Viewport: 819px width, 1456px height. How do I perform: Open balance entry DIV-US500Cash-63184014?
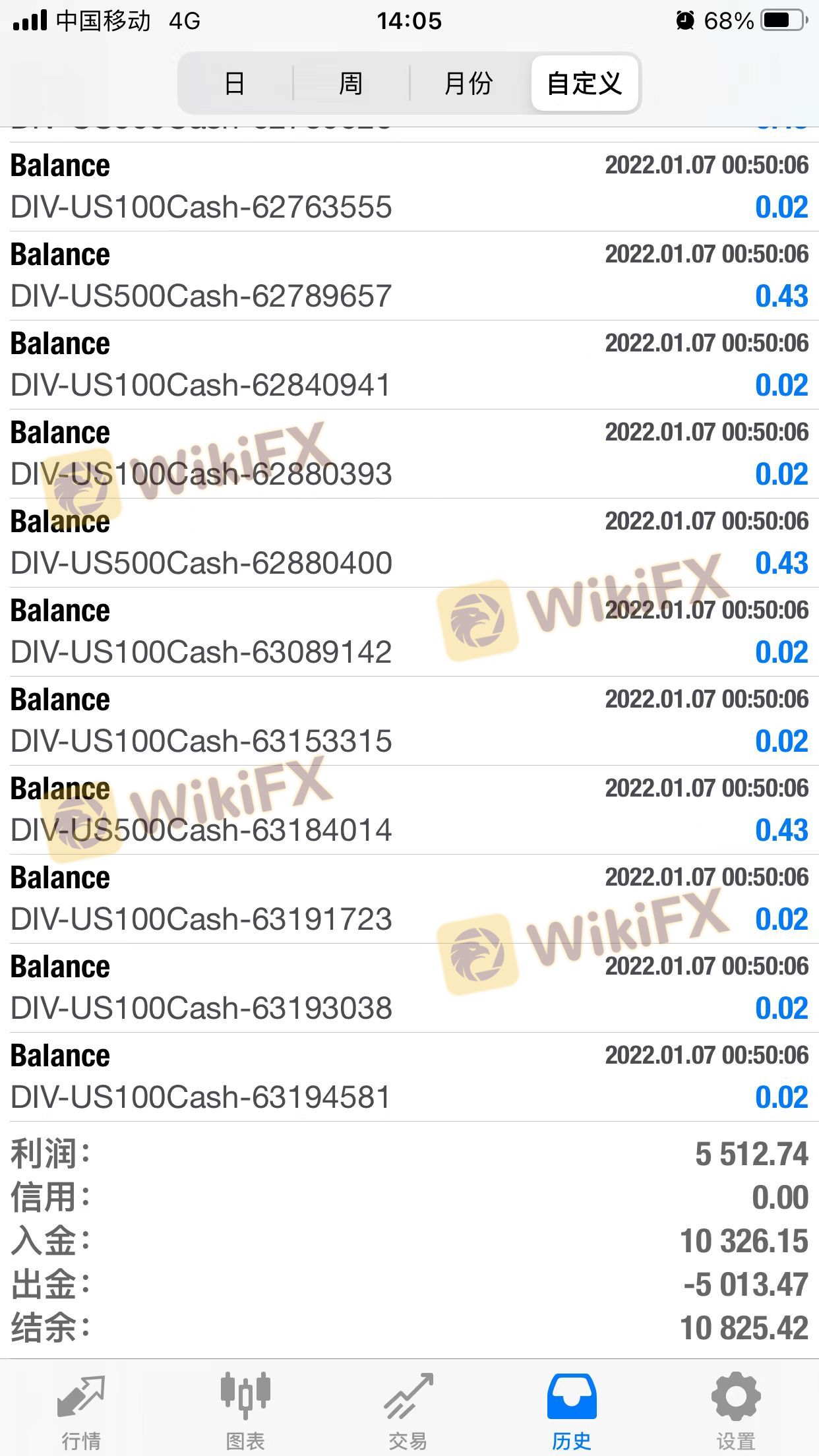409,810
